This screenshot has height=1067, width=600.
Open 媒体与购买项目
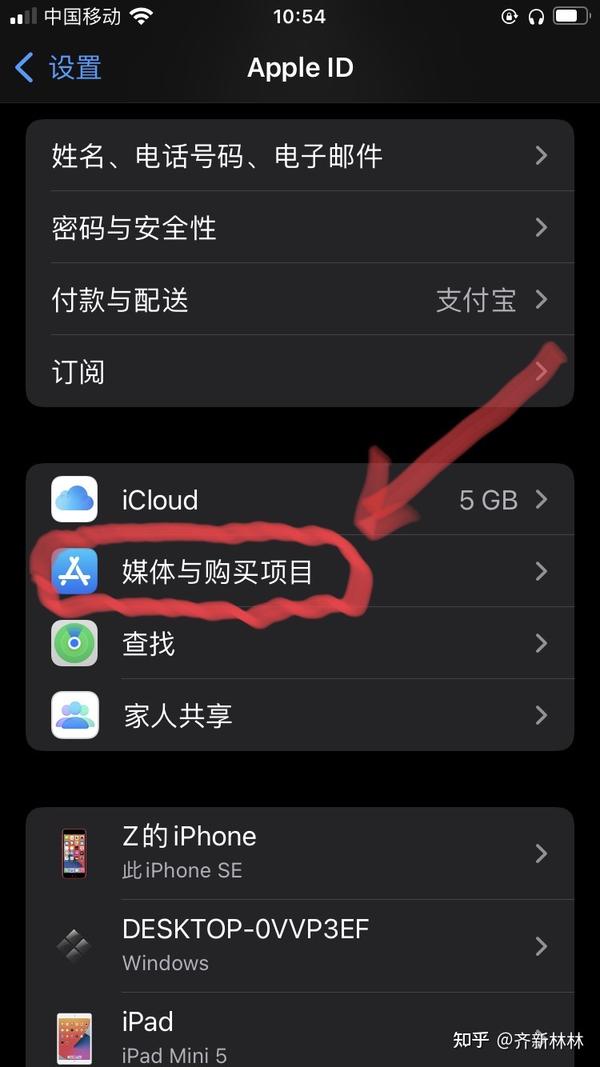click(x=300, y=572)
